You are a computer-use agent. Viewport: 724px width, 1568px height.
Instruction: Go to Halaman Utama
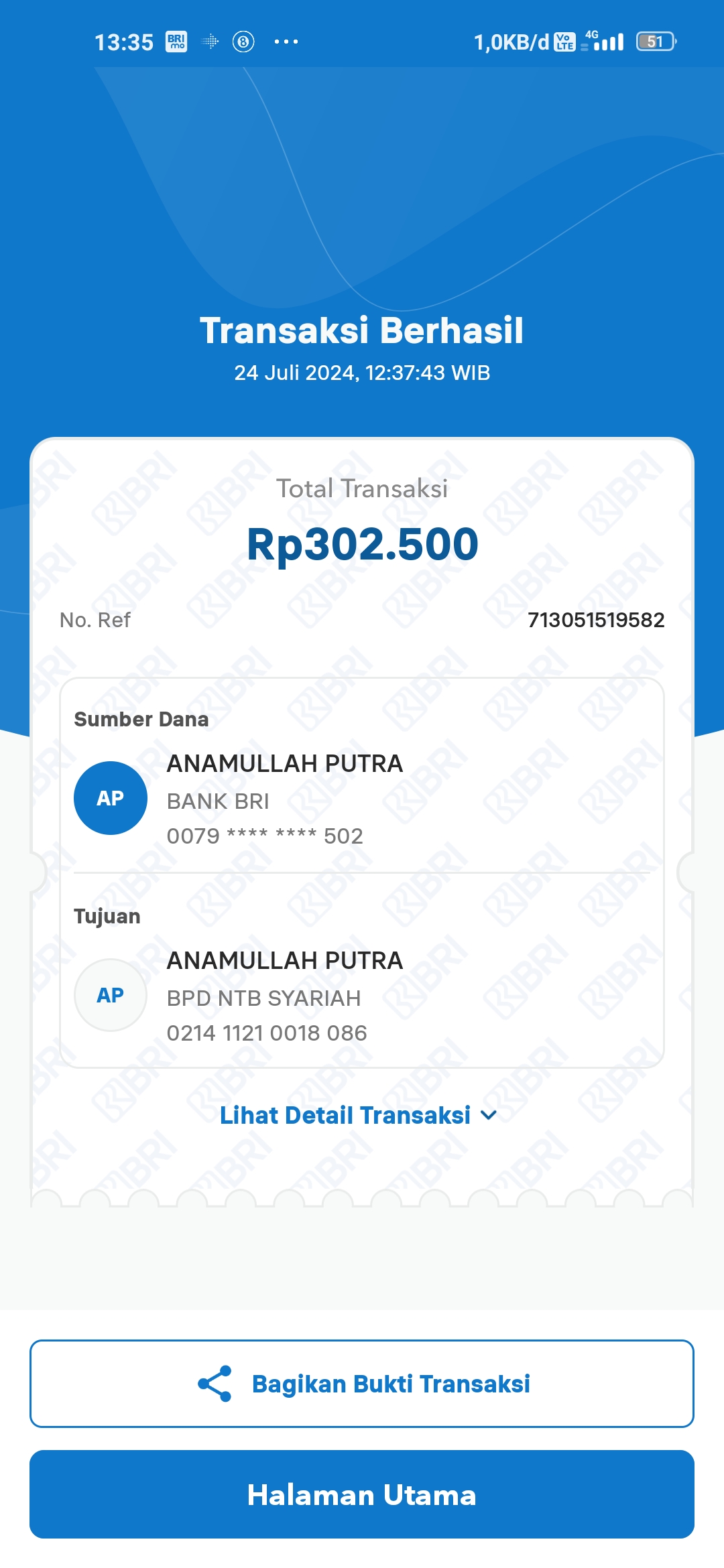point(362,1494)
